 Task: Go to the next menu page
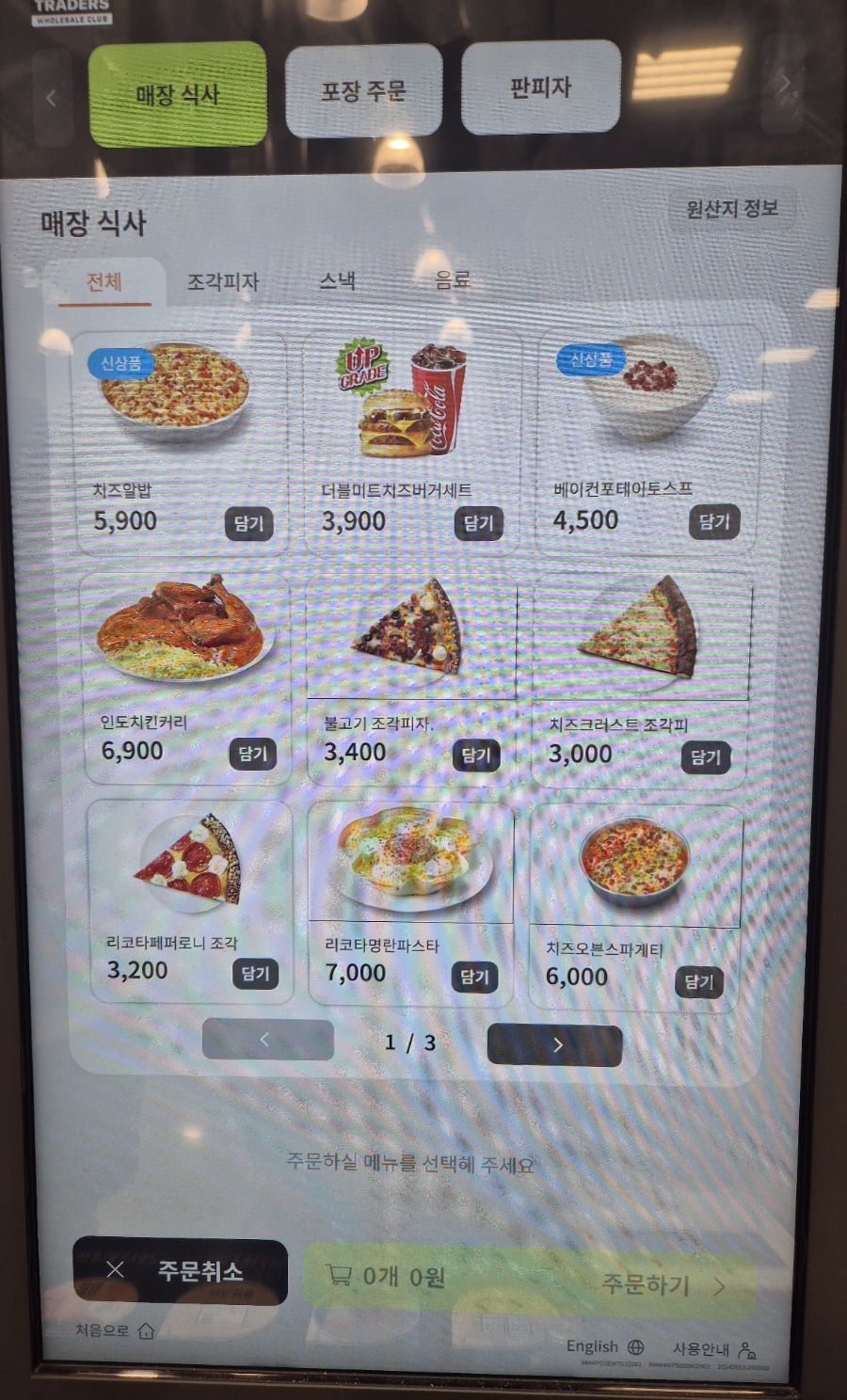(554, 1045)
